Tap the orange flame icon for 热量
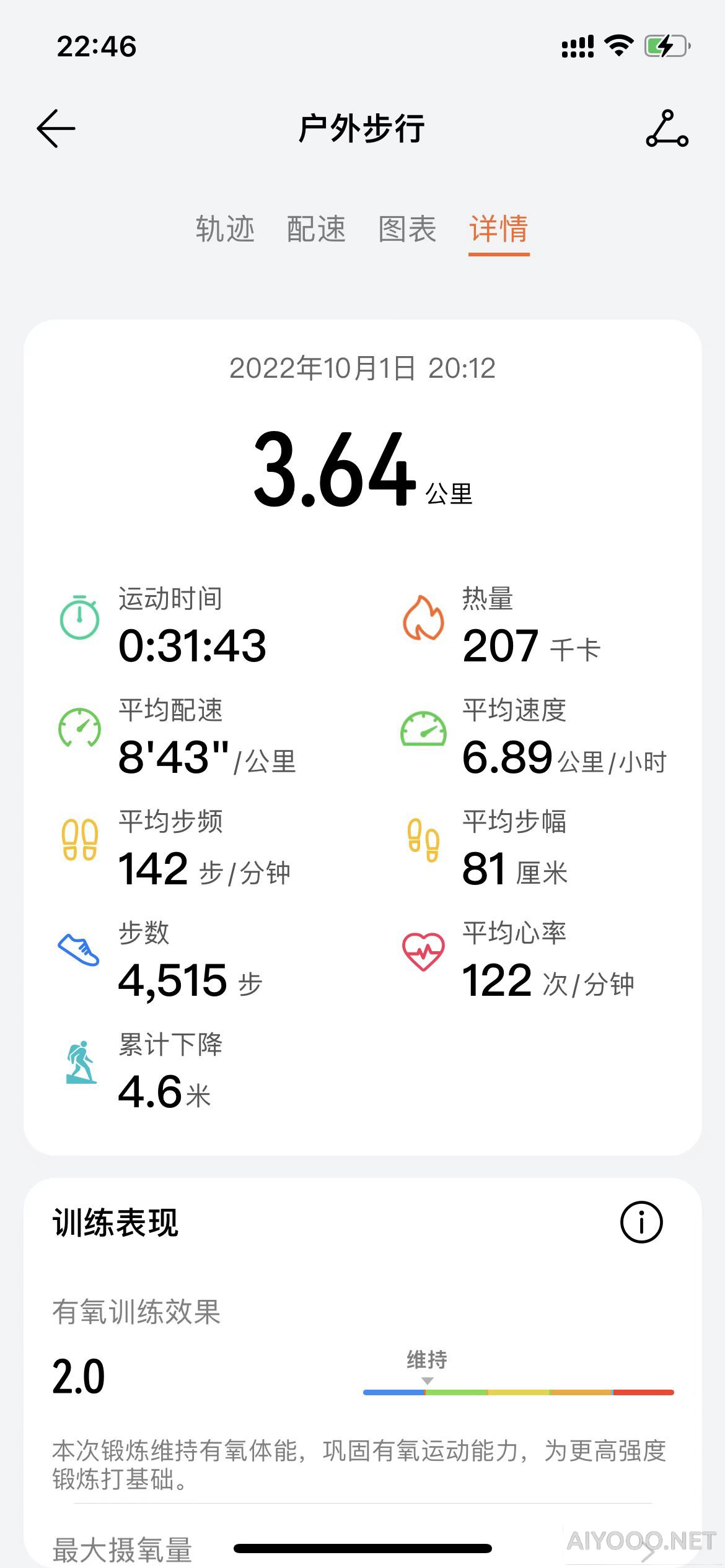This screenshot has height=1568, width=725. click(x=424, y=618)
